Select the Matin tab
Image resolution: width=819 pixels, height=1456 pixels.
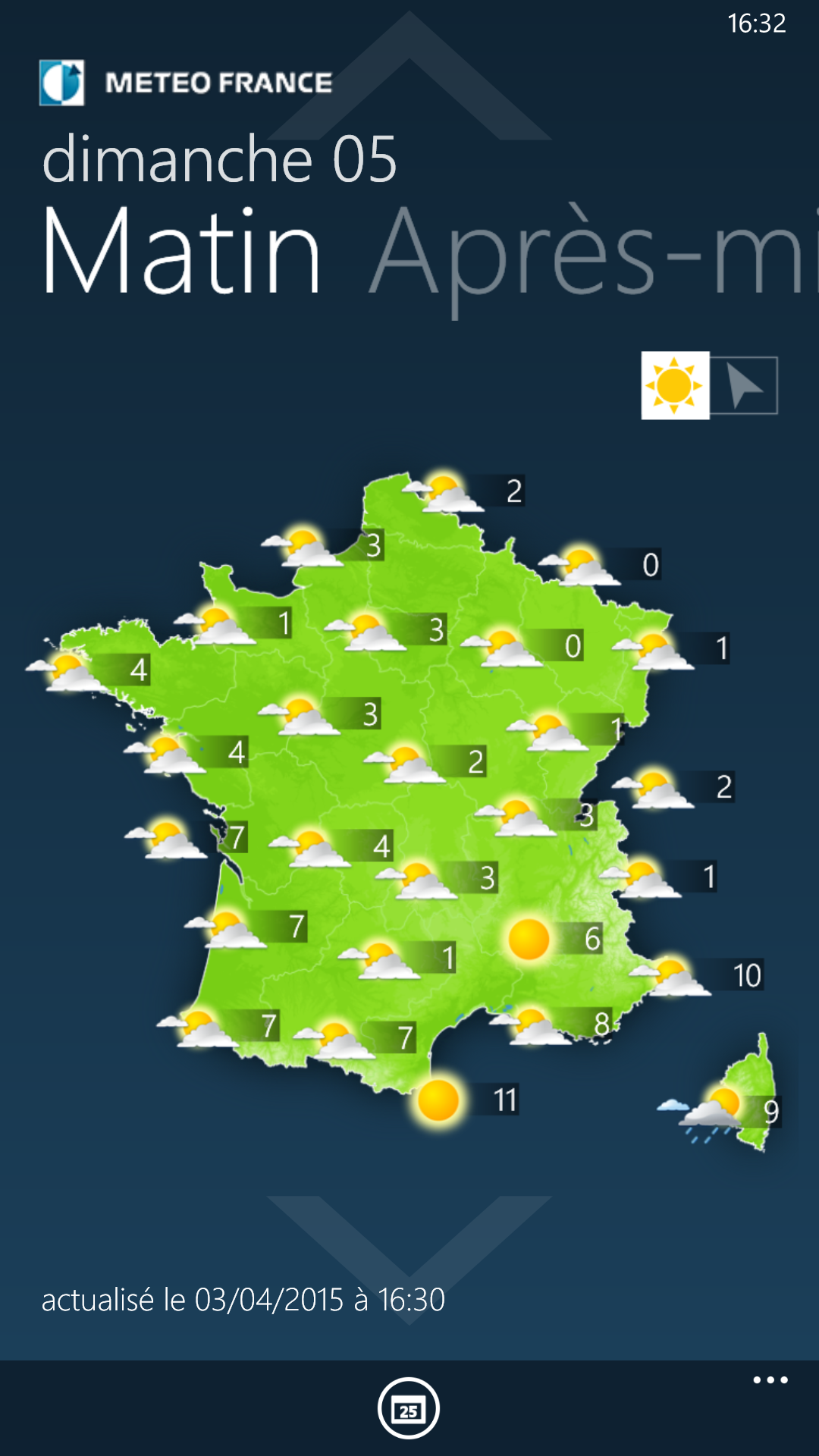(x=182, y=254)
